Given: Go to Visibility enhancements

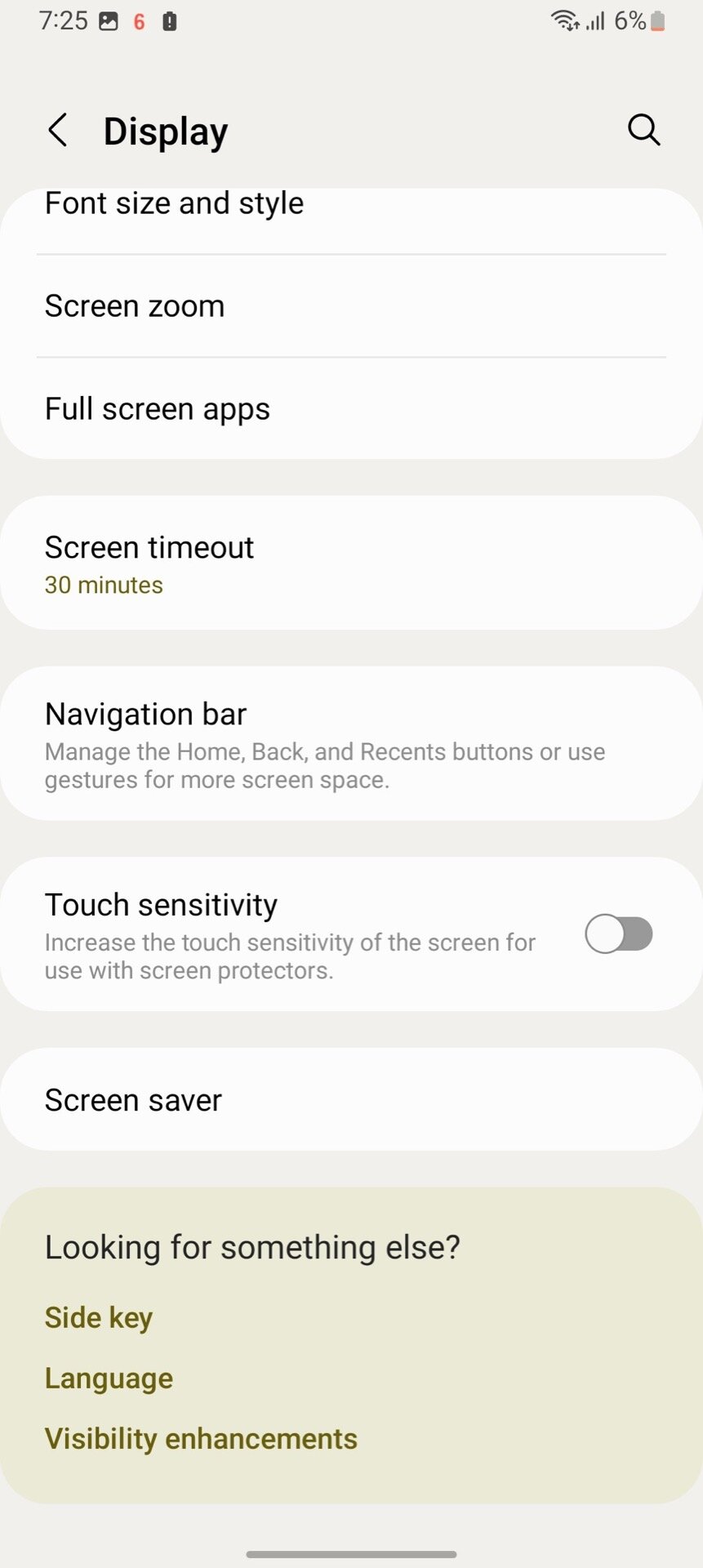Looking at the screenshot, I should pos(201,1439).
